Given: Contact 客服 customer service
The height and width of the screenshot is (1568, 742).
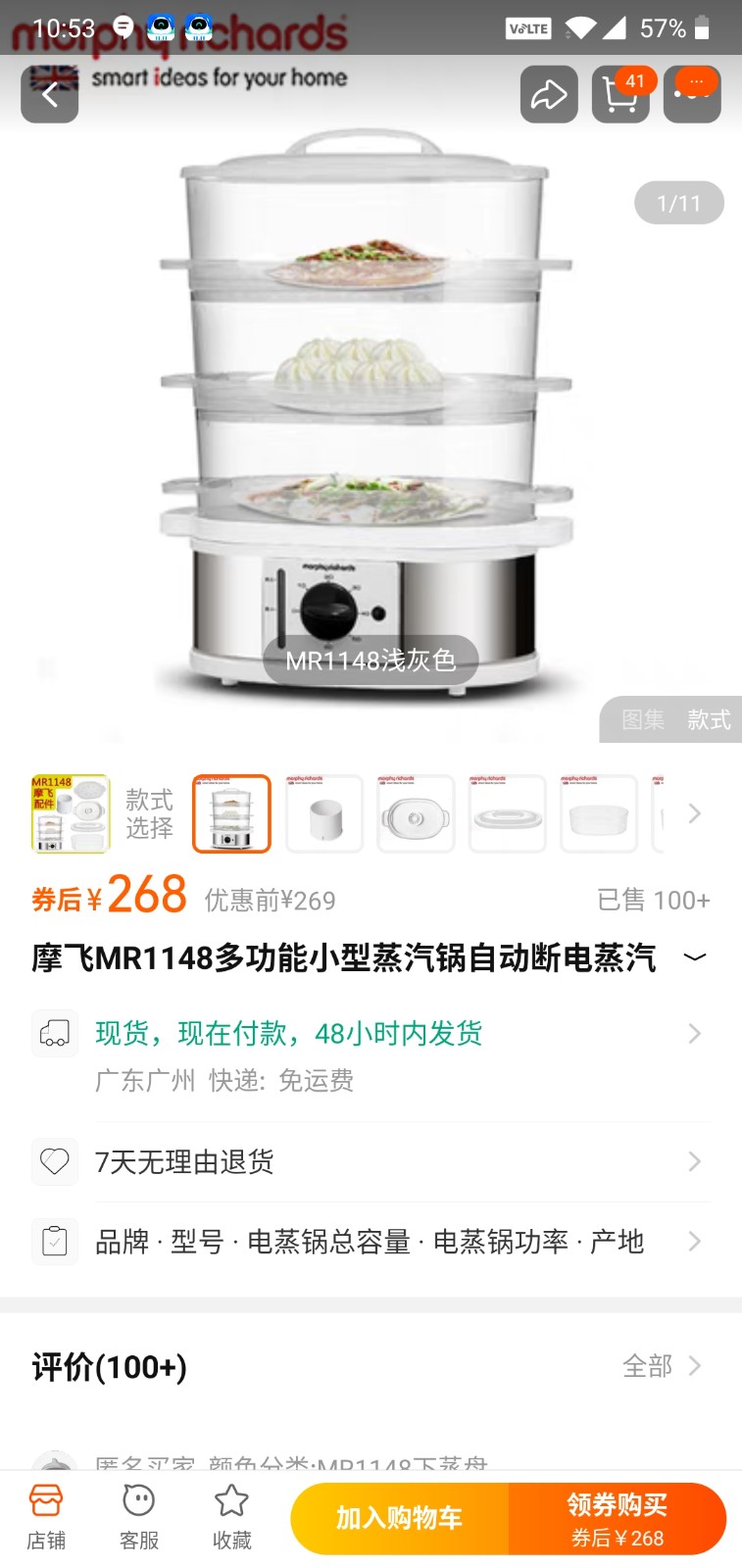Looking at the screenshot, I should pos(139,1516).
